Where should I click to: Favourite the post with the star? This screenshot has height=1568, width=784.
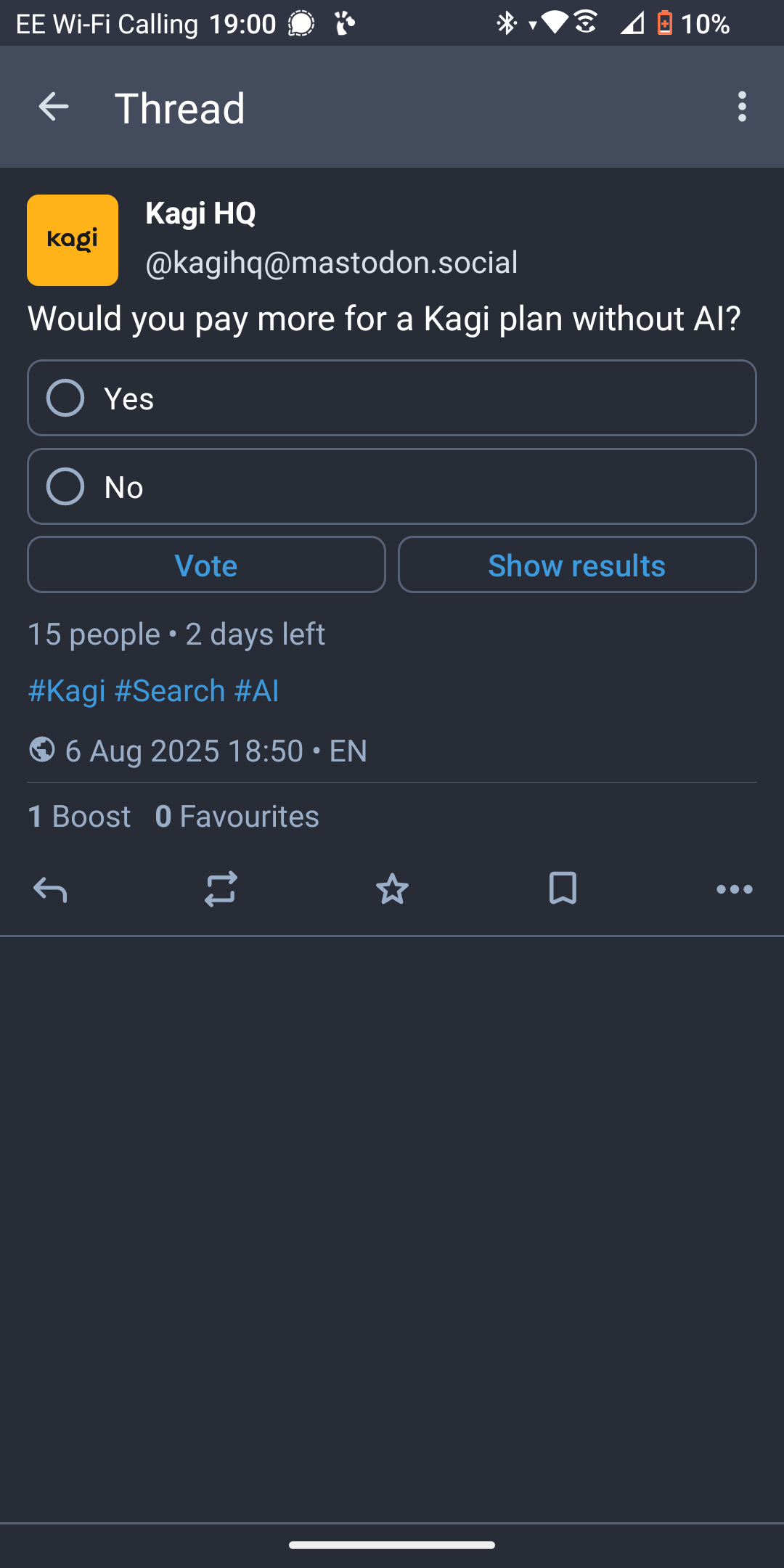(x=392, y=889)
